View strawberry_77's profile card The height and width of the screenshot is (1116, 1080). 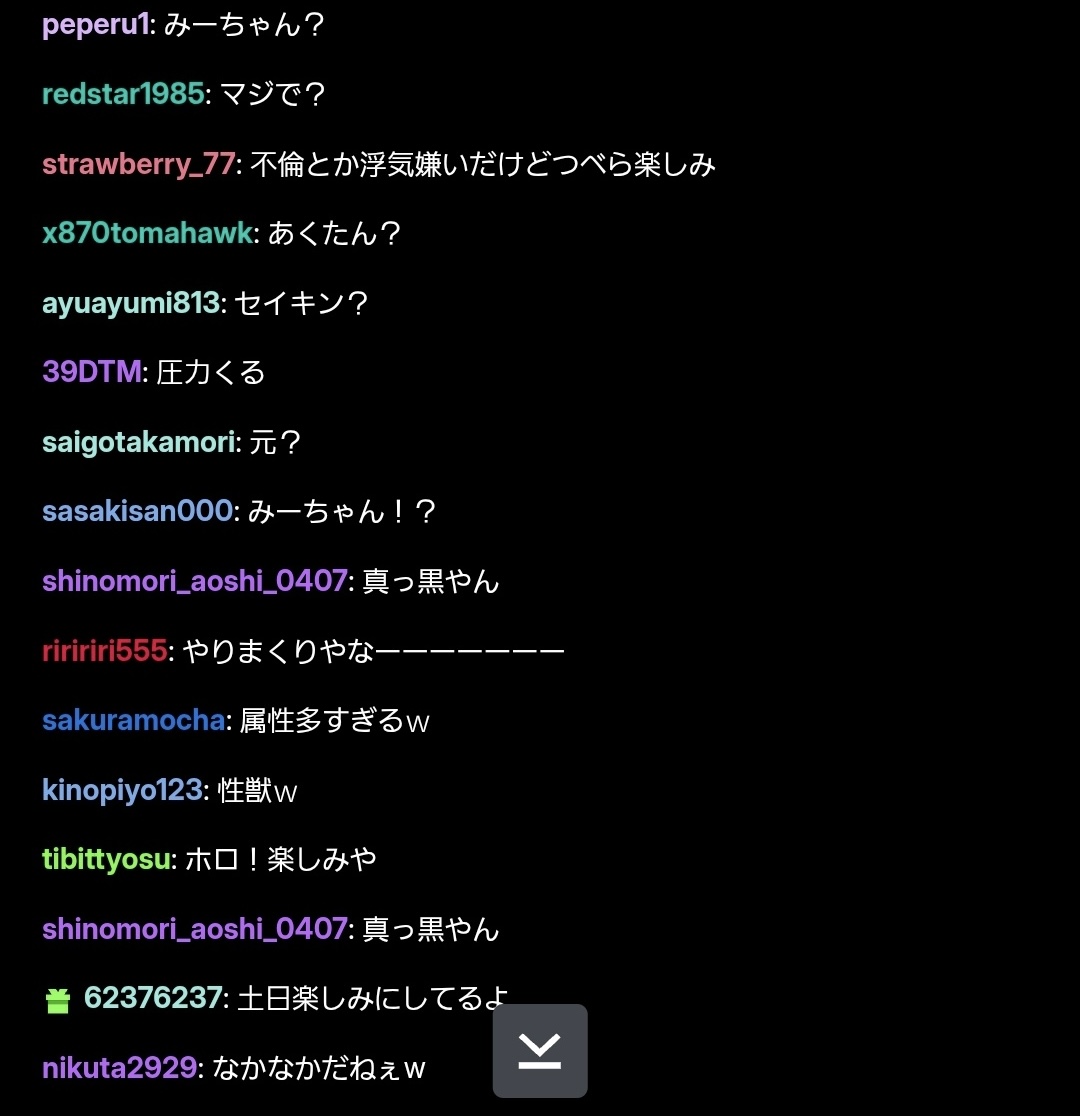click(x=138, y=164)
